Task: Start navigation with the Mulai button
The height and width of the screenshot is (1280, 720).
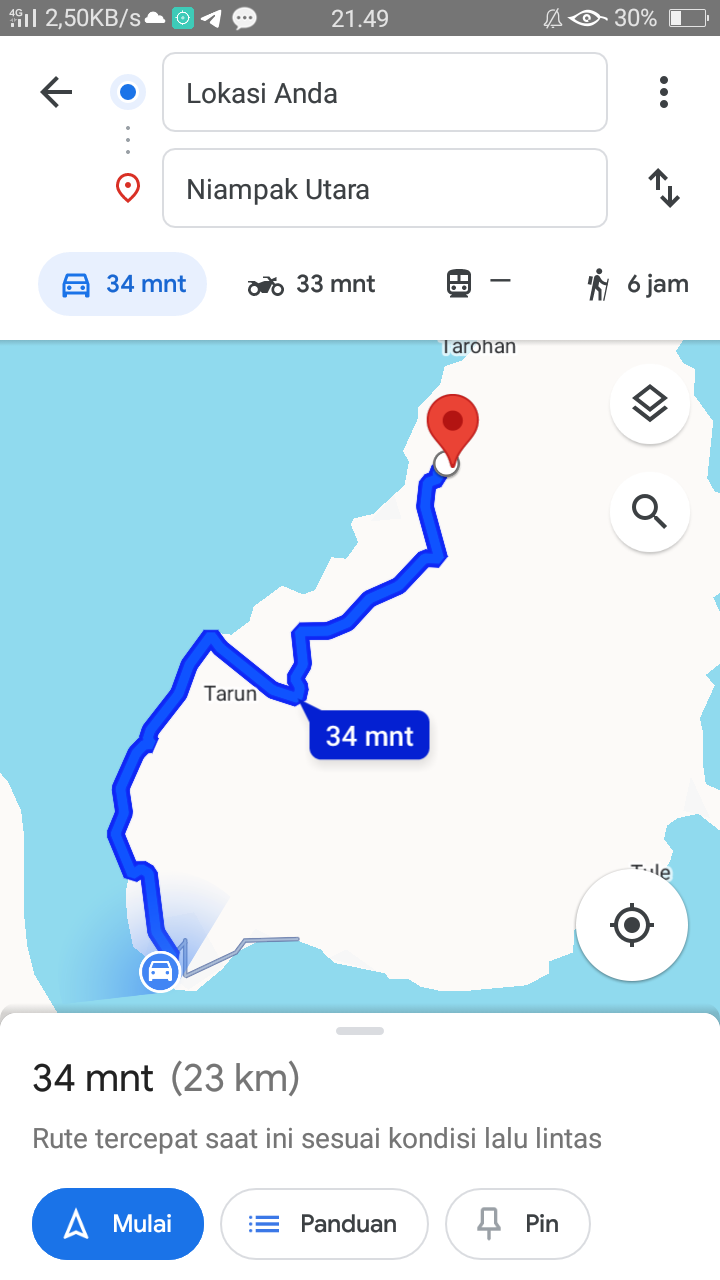Action: pos(118,1223)
